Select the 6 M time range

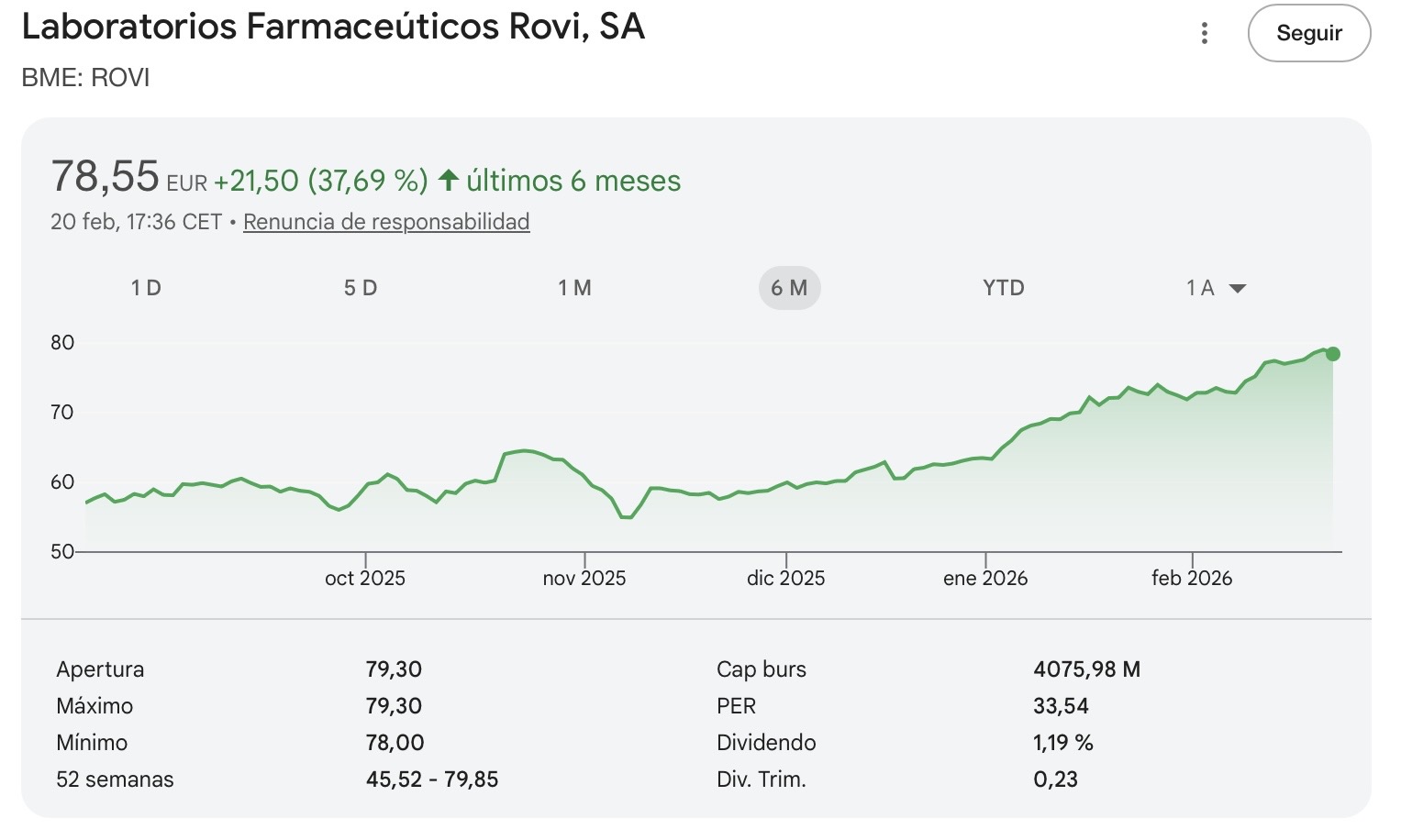click(789, 288)
